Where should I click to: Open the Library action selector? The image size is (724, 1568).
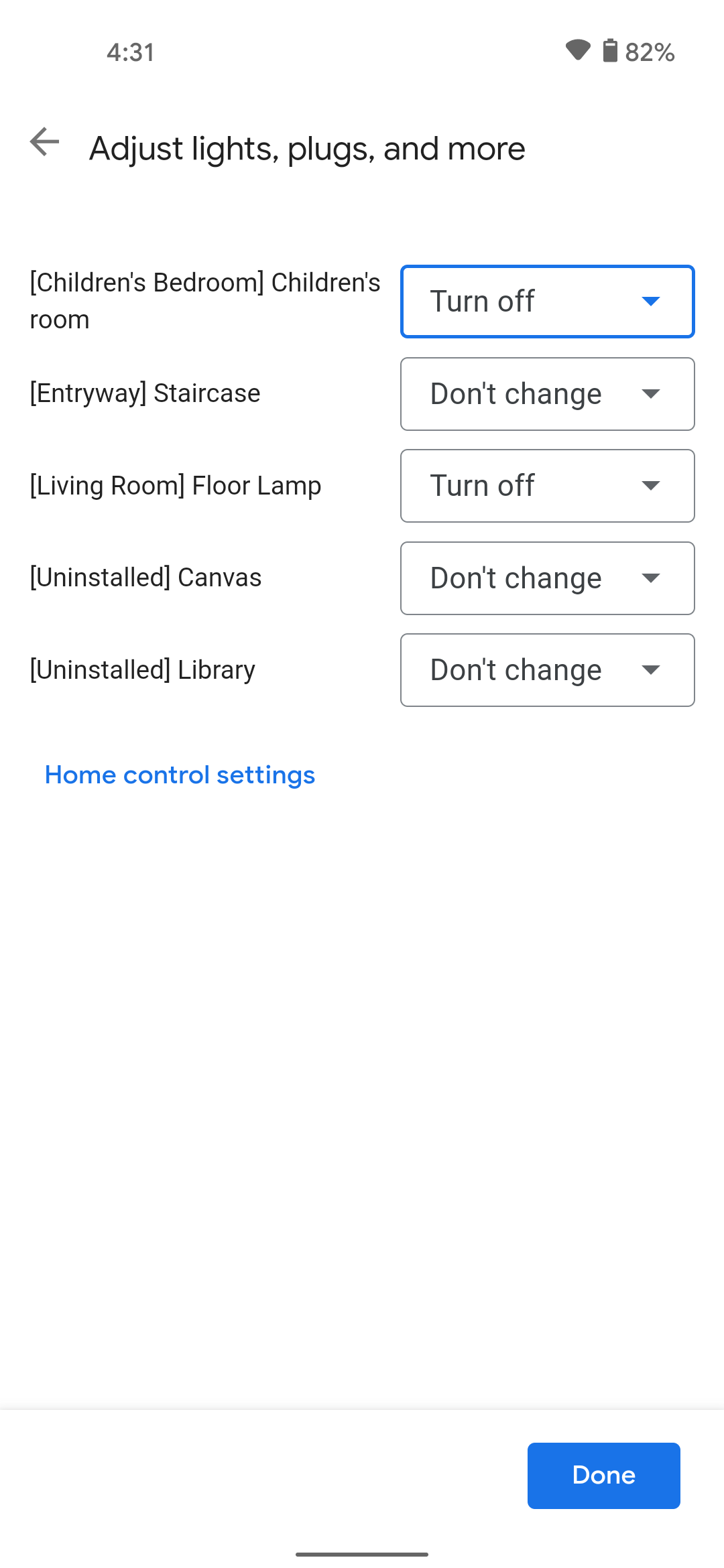547,669
